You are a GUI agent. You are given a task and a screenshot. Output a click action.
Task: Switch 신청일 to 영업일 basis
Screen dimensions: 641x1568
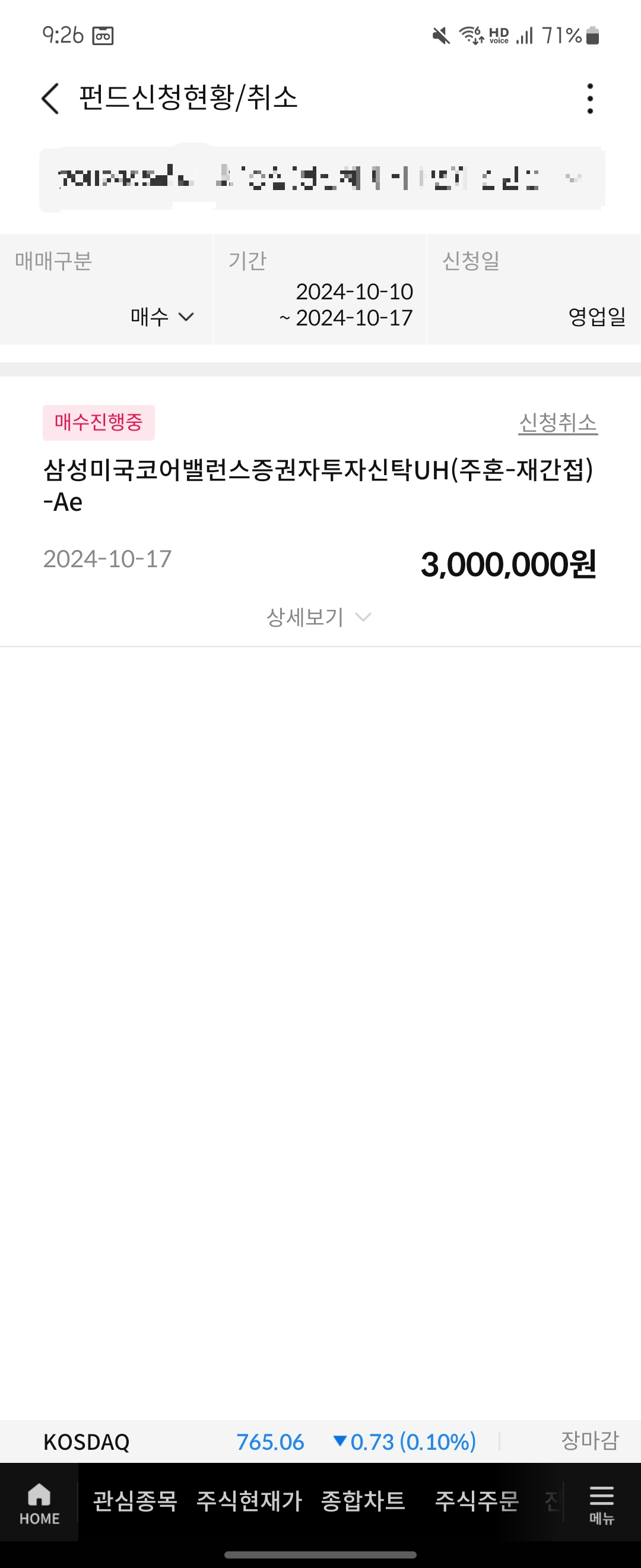pos(594,316)
